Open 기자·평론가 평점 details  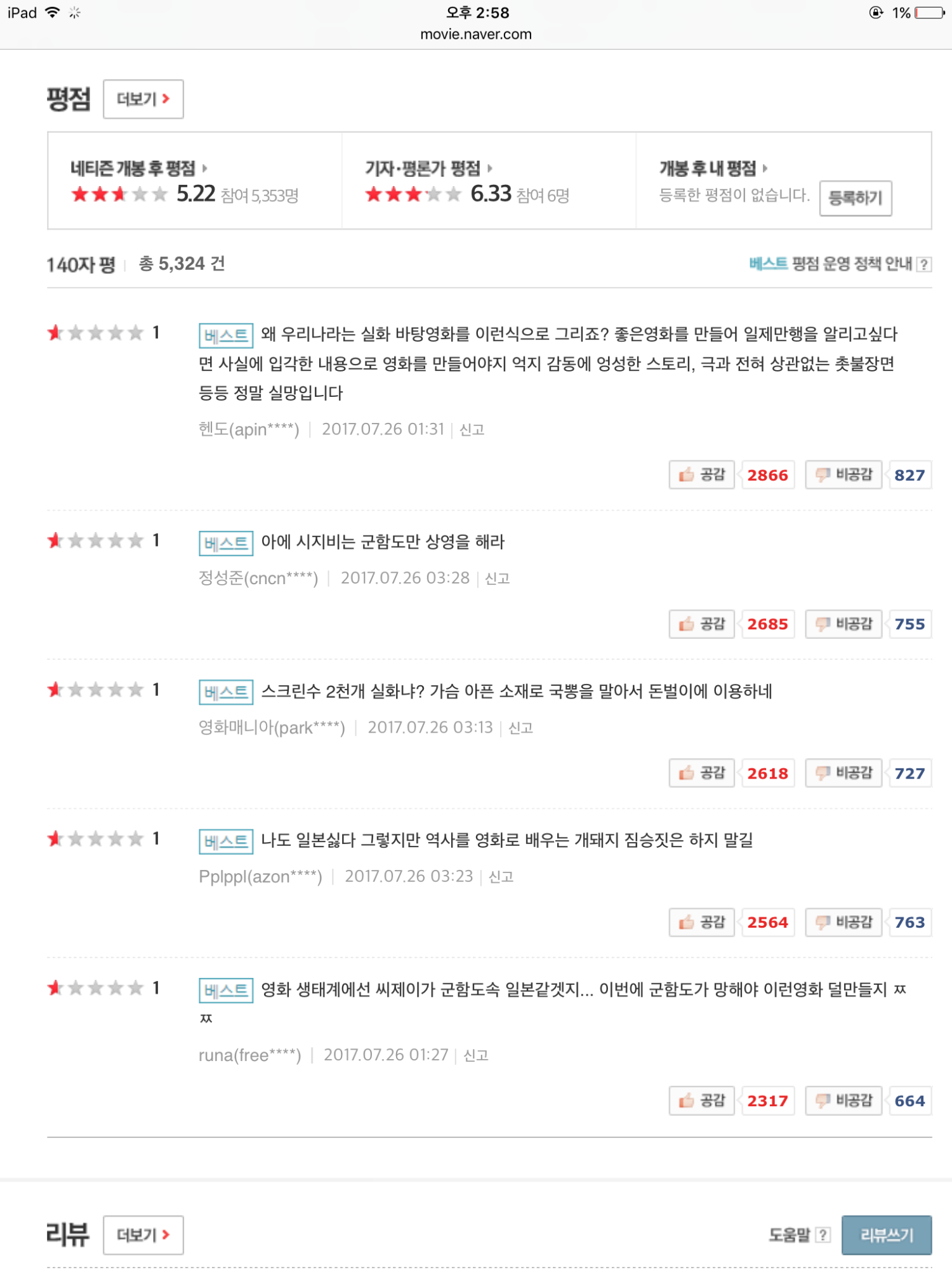click(428, 168)
